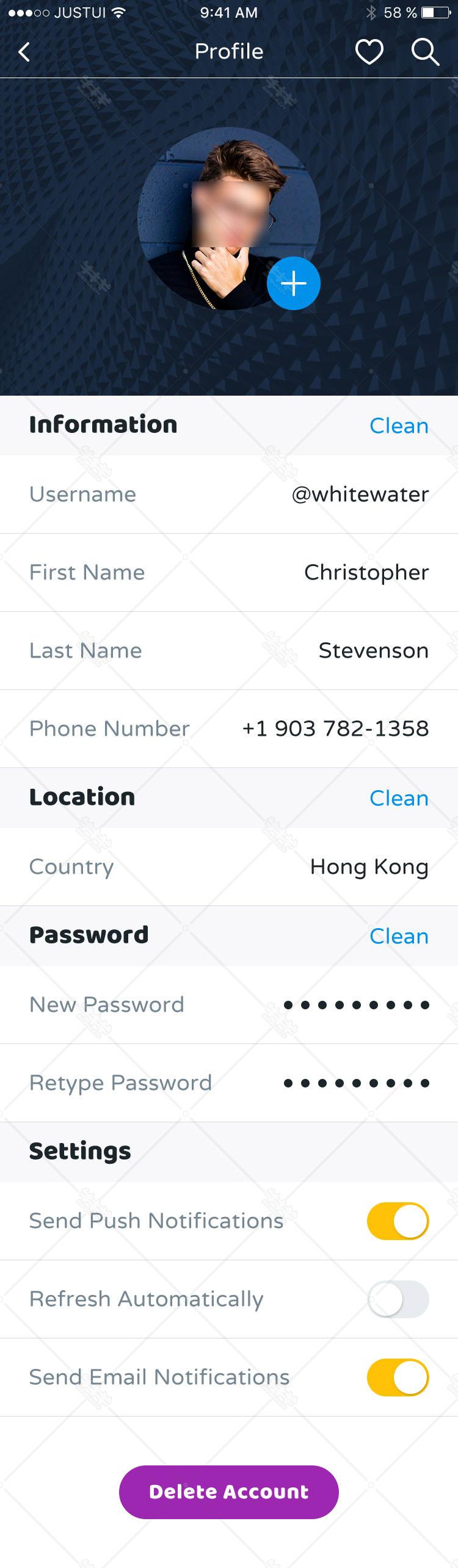Add a new profile photo
458x1568 pixels.
click(x=293, y=283)
